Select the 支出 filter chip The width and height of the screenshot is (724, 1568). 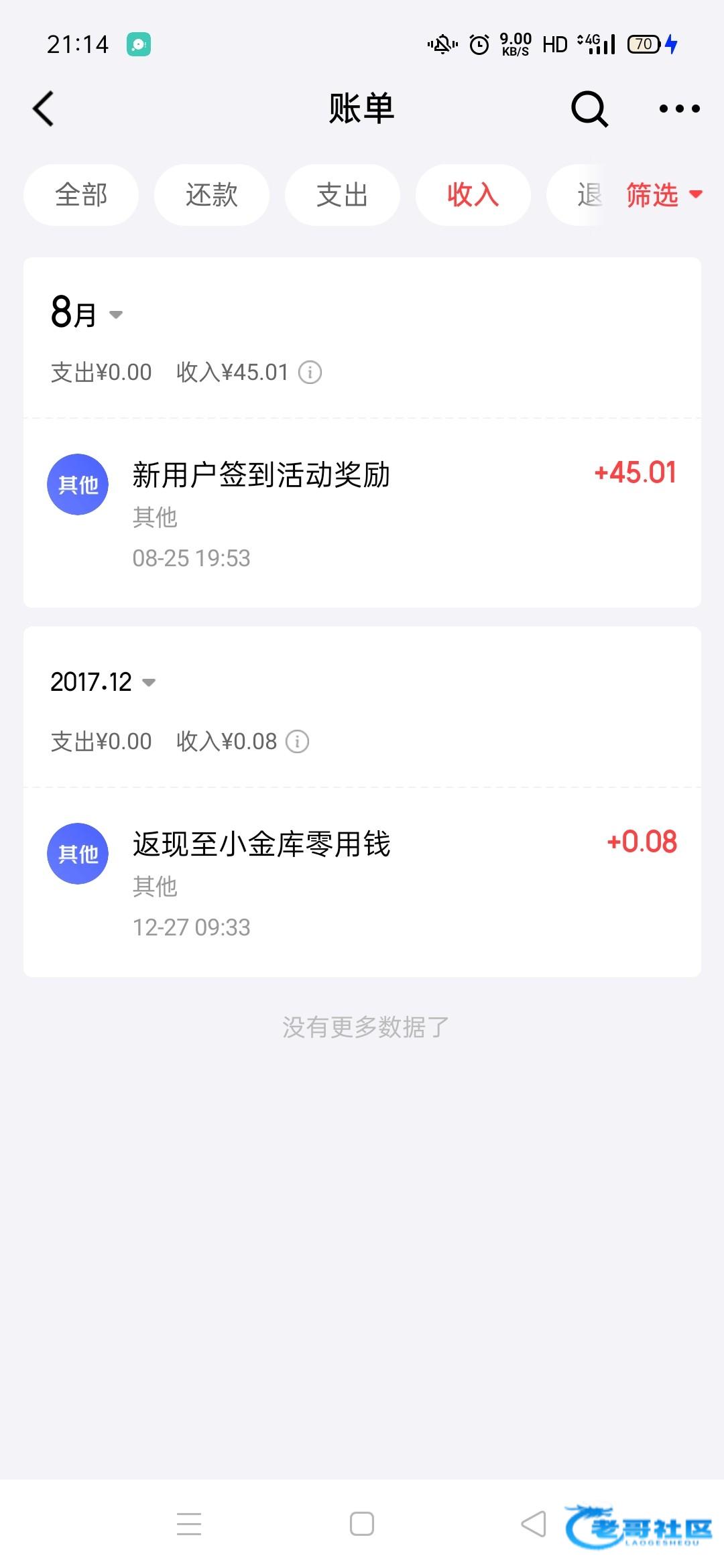pyautogui.click(x=343, y=195)
